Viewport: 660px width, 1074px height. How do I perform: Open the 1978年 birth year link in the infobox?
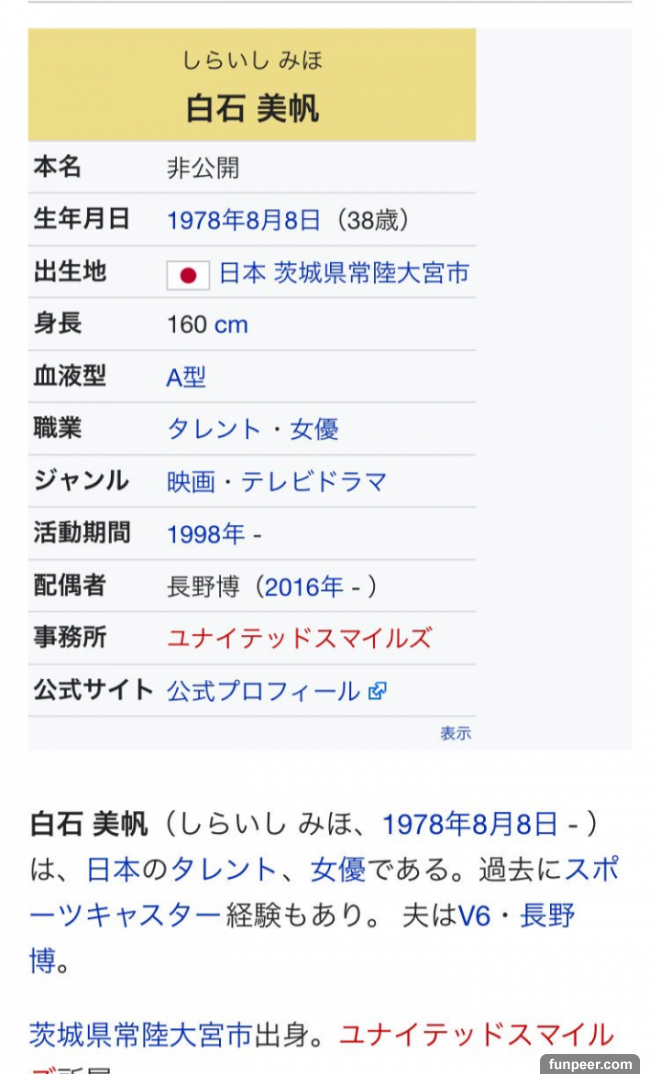point(202,220)
